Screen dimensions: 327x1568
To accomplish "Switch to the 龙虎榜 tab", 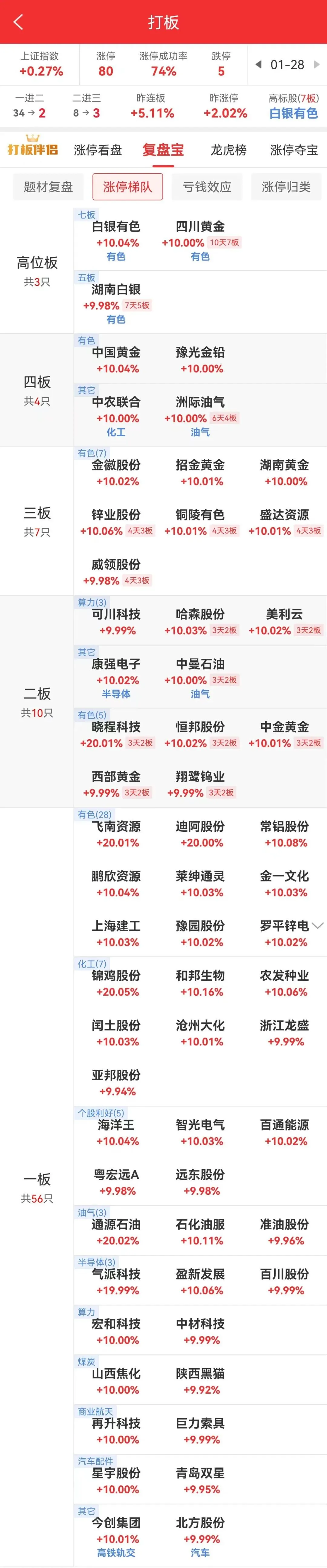I will tap(228, 150).
